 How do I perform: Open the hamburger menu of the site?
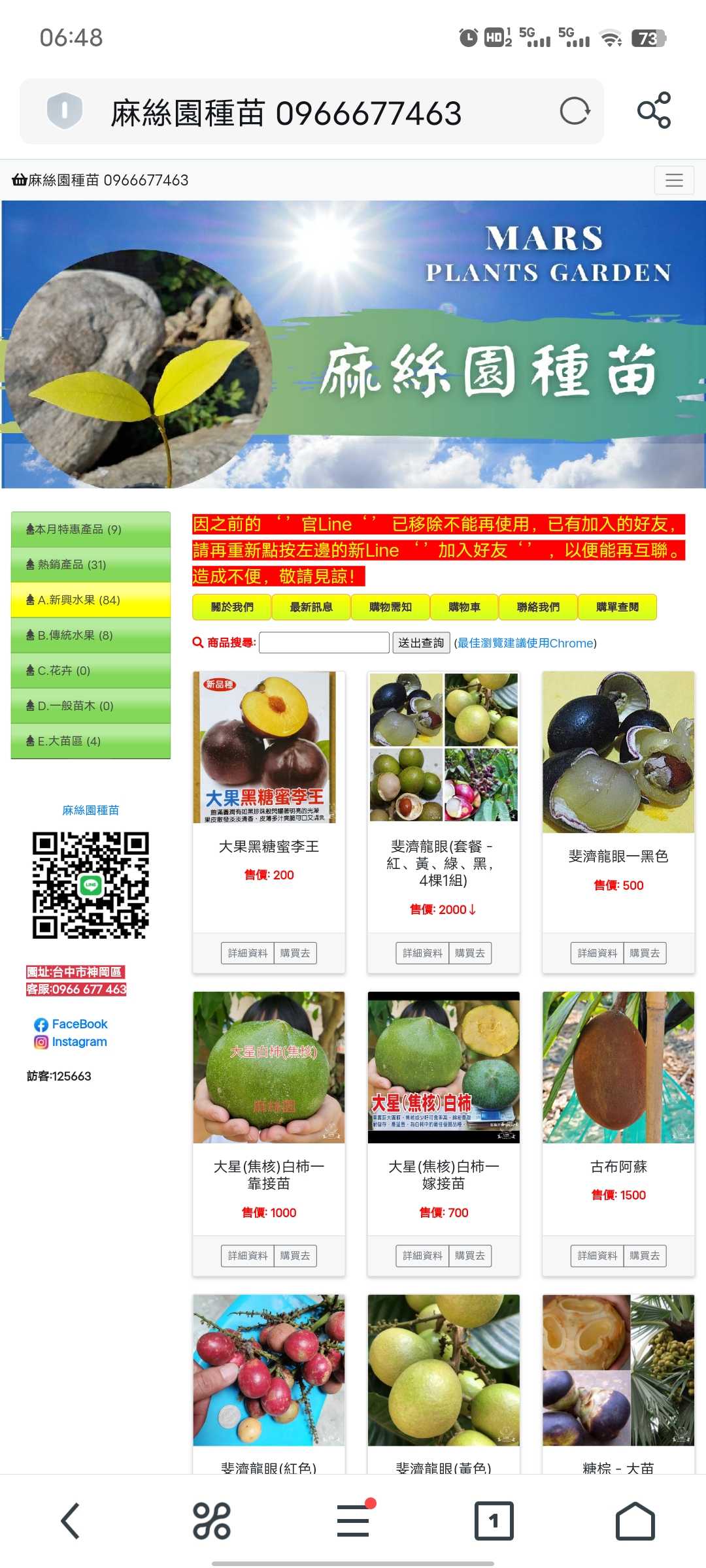click(674, 180)
